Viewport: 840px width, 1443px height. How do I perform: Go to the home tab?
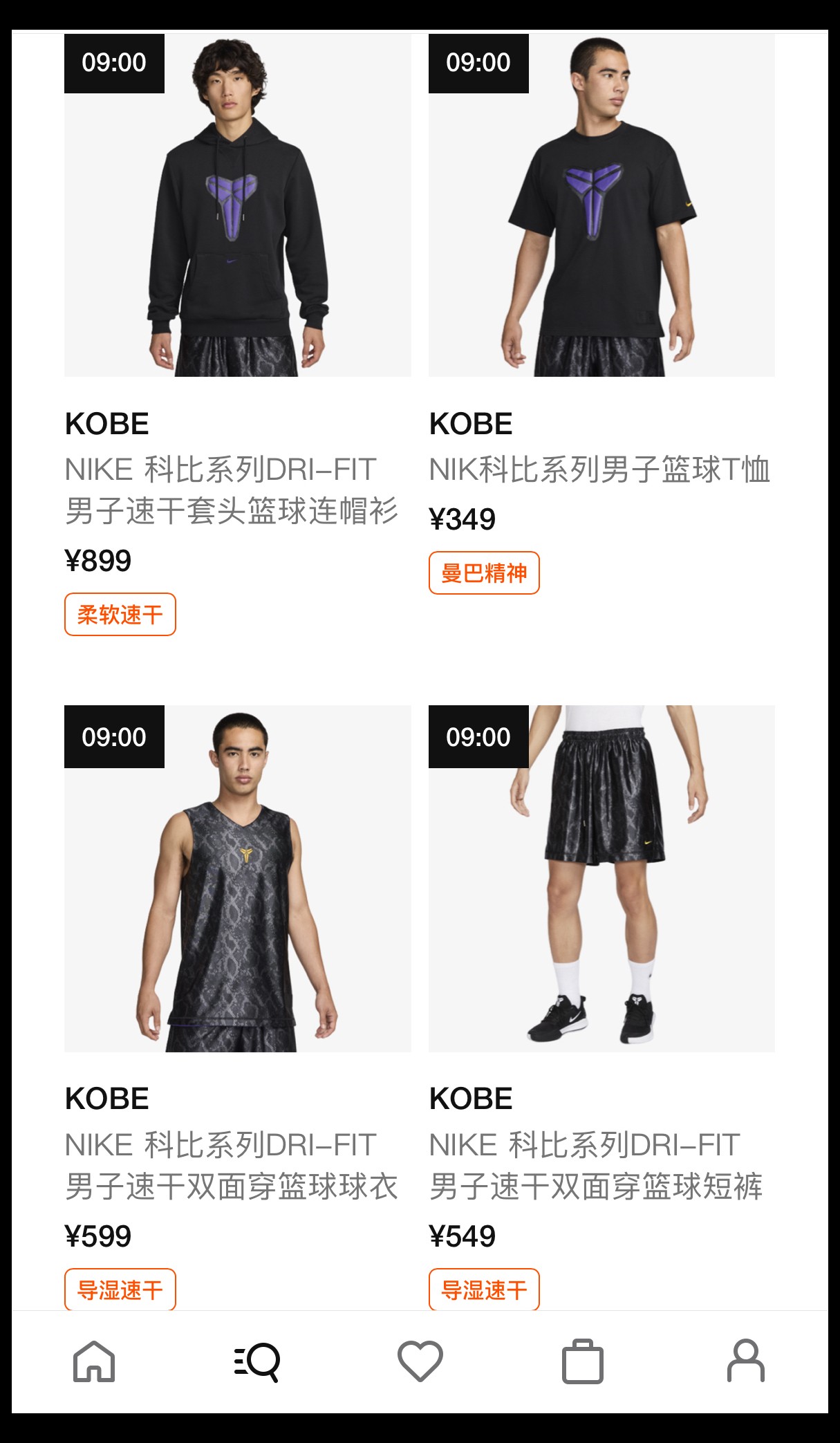tap(94, 1361)
